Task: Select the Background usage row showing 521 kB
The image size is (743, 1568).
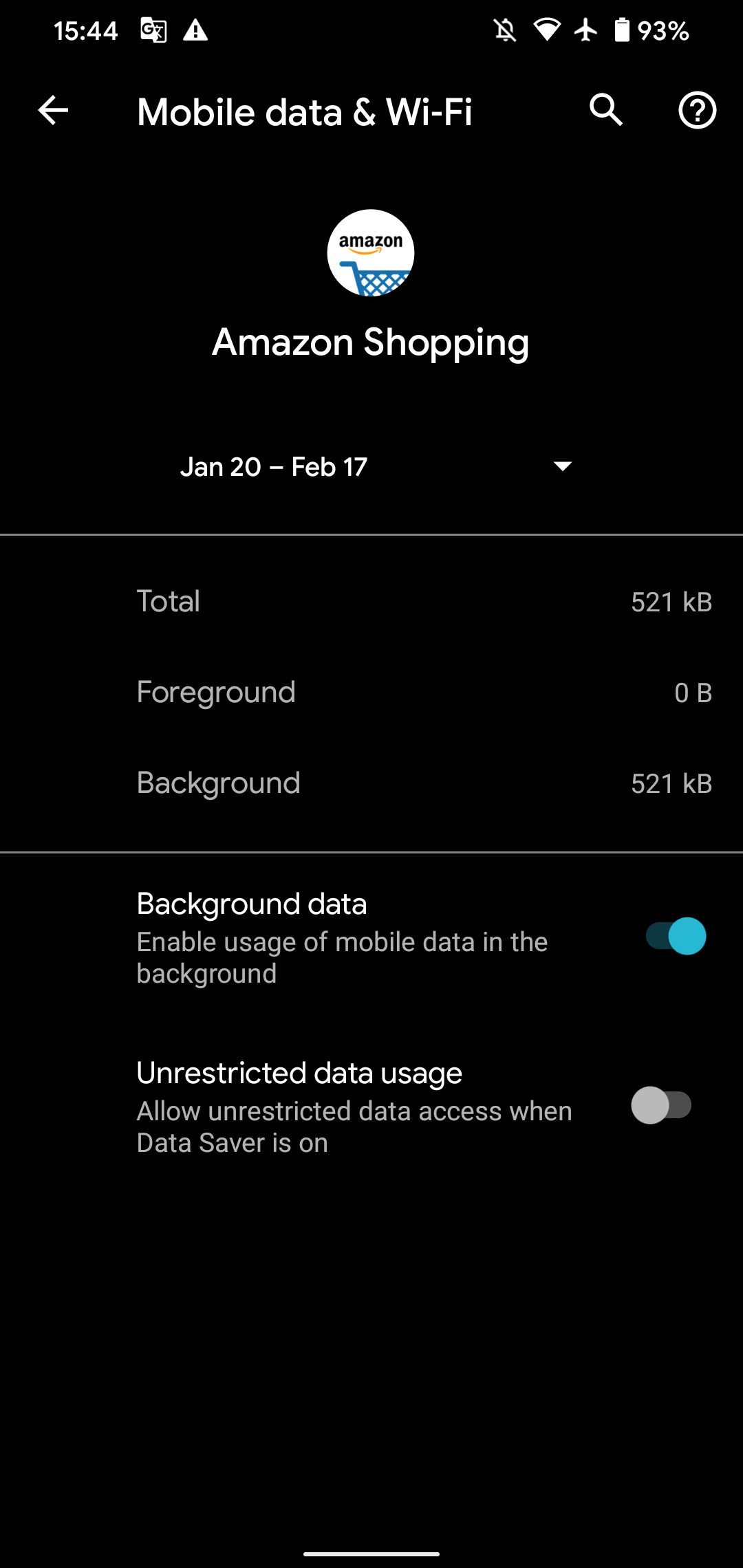Action: pyautogui.click(x=371, y=783)
